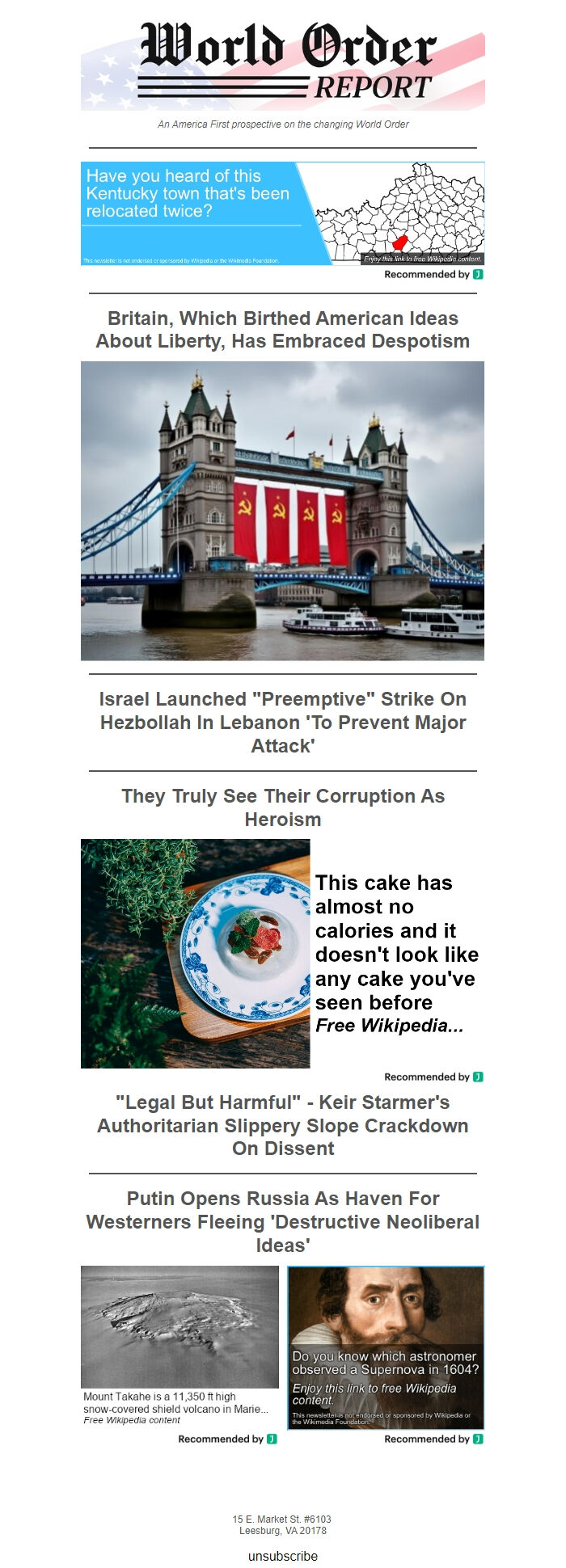Open the astronomer Supernova 1604 card
The height and width of the screenshot is (1568, 566).
click(x=386, y=1347)
